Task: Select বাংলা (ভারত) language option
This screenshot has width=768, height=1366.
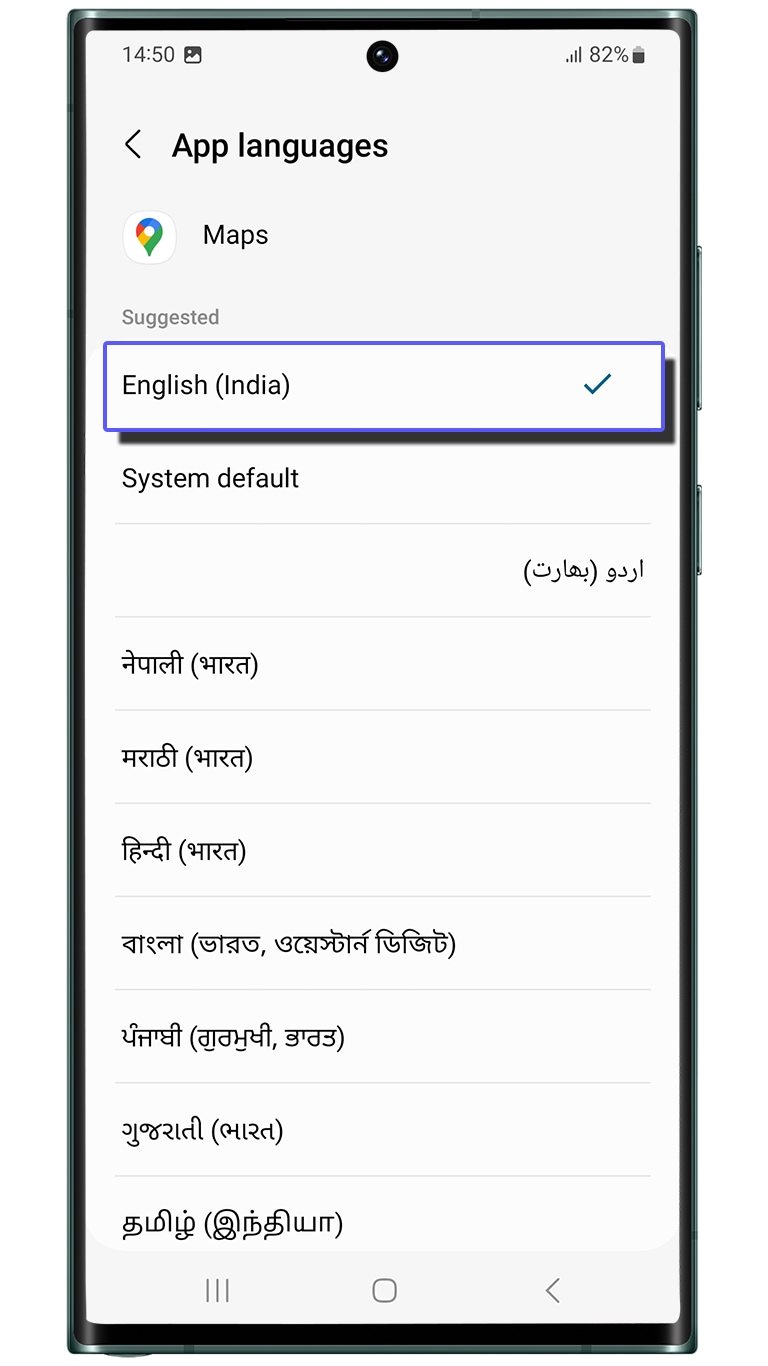Action: tap(384, 943)
